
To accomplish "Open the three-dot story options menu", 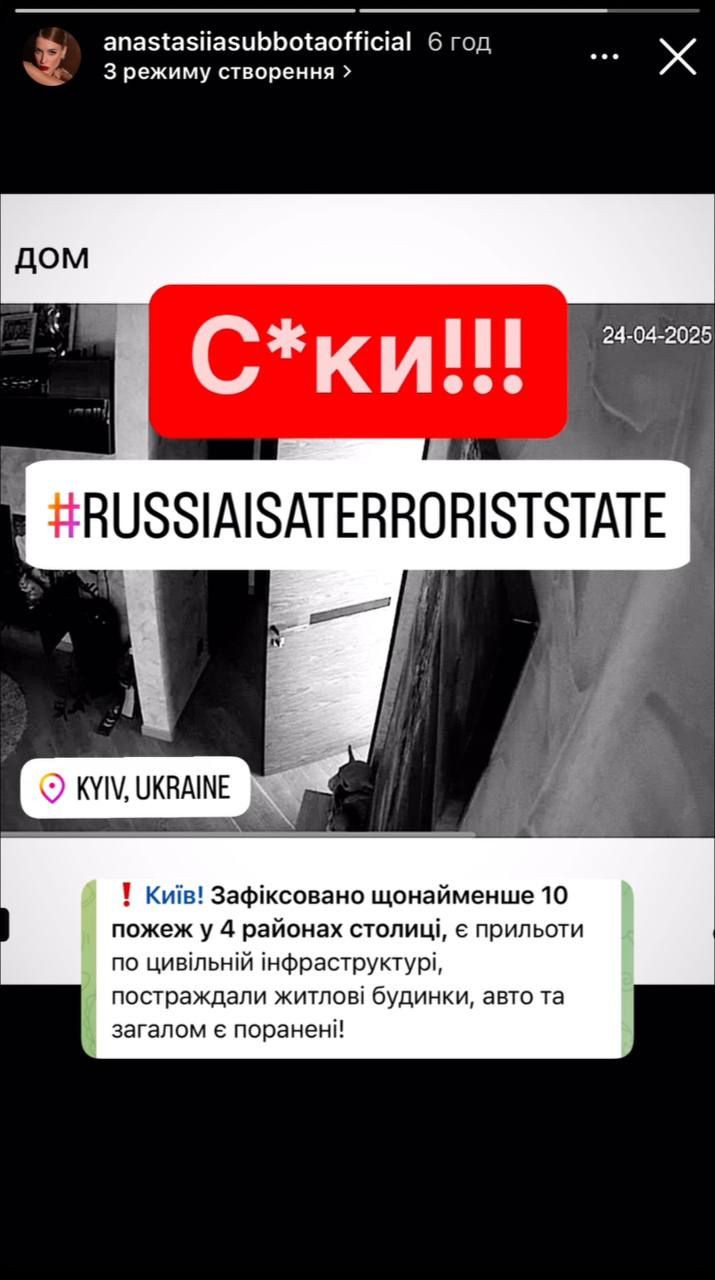I will click(605, 57).
